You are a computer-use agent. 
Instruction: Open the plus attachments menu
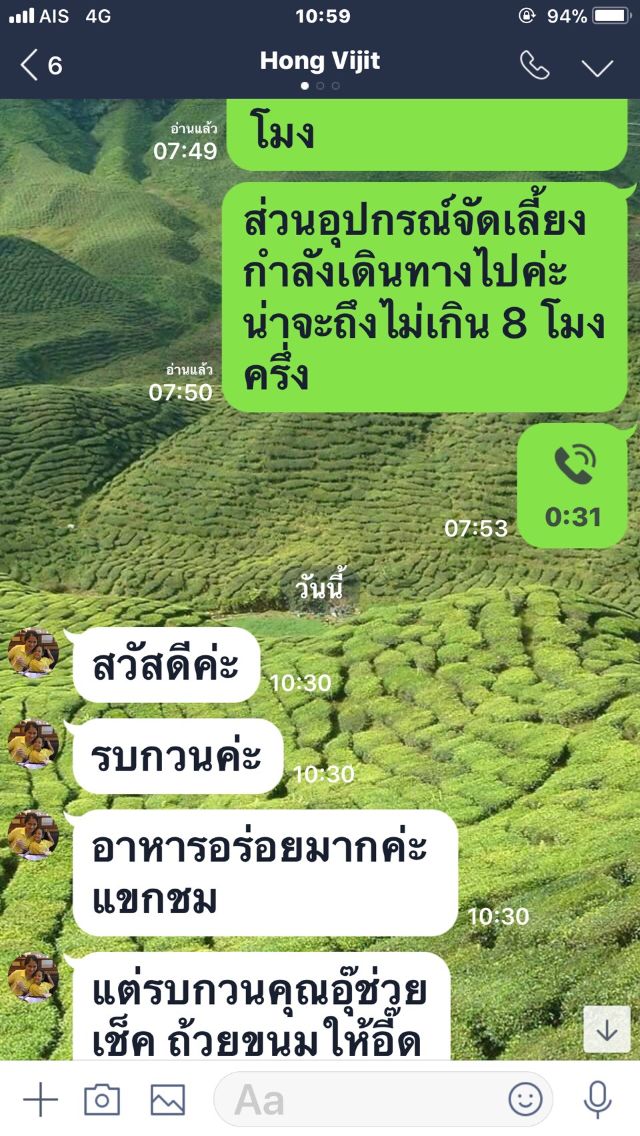point(40,1100)
